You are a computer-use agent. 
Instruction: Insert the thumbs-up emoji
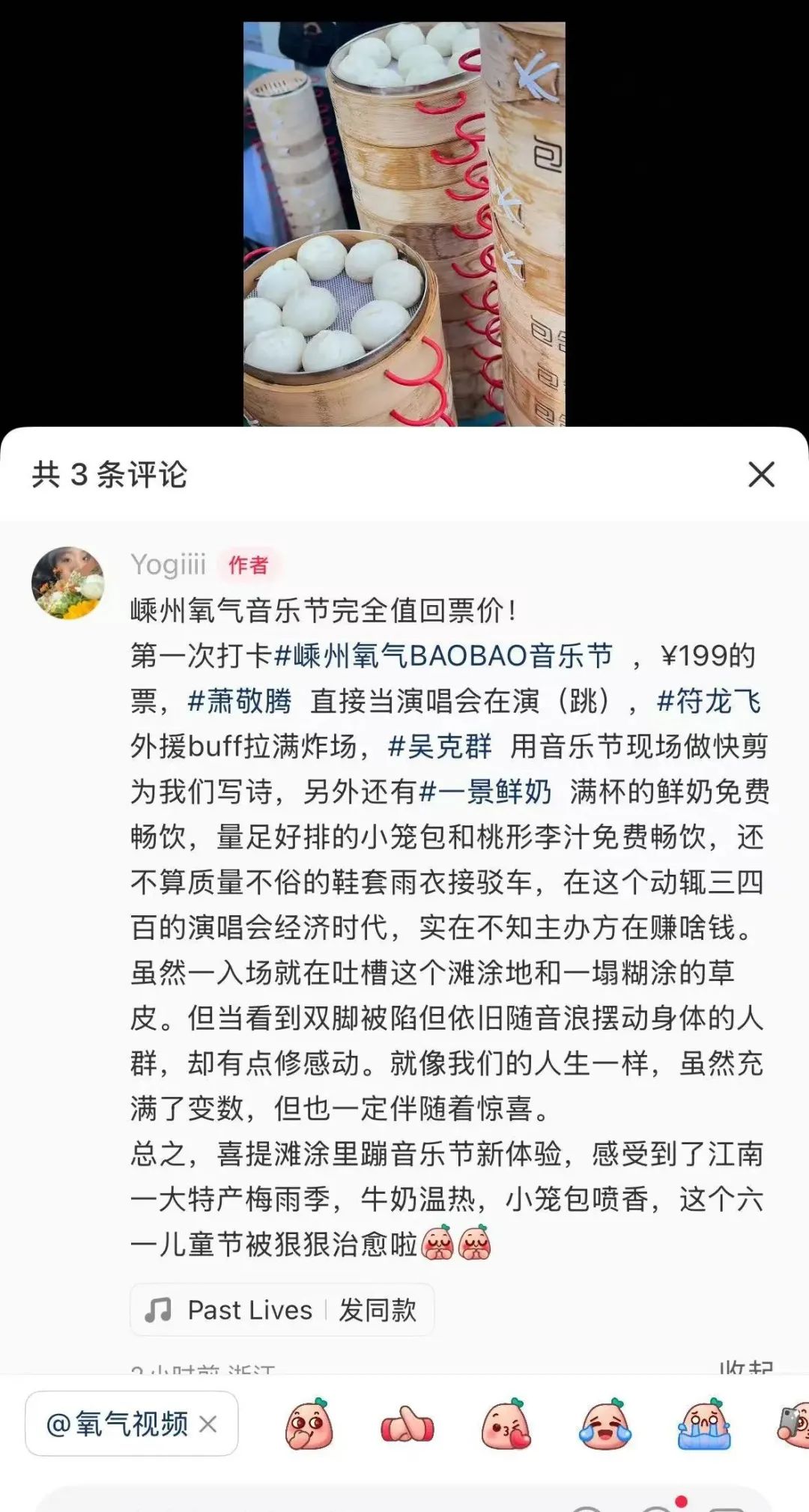point(407,1424)
